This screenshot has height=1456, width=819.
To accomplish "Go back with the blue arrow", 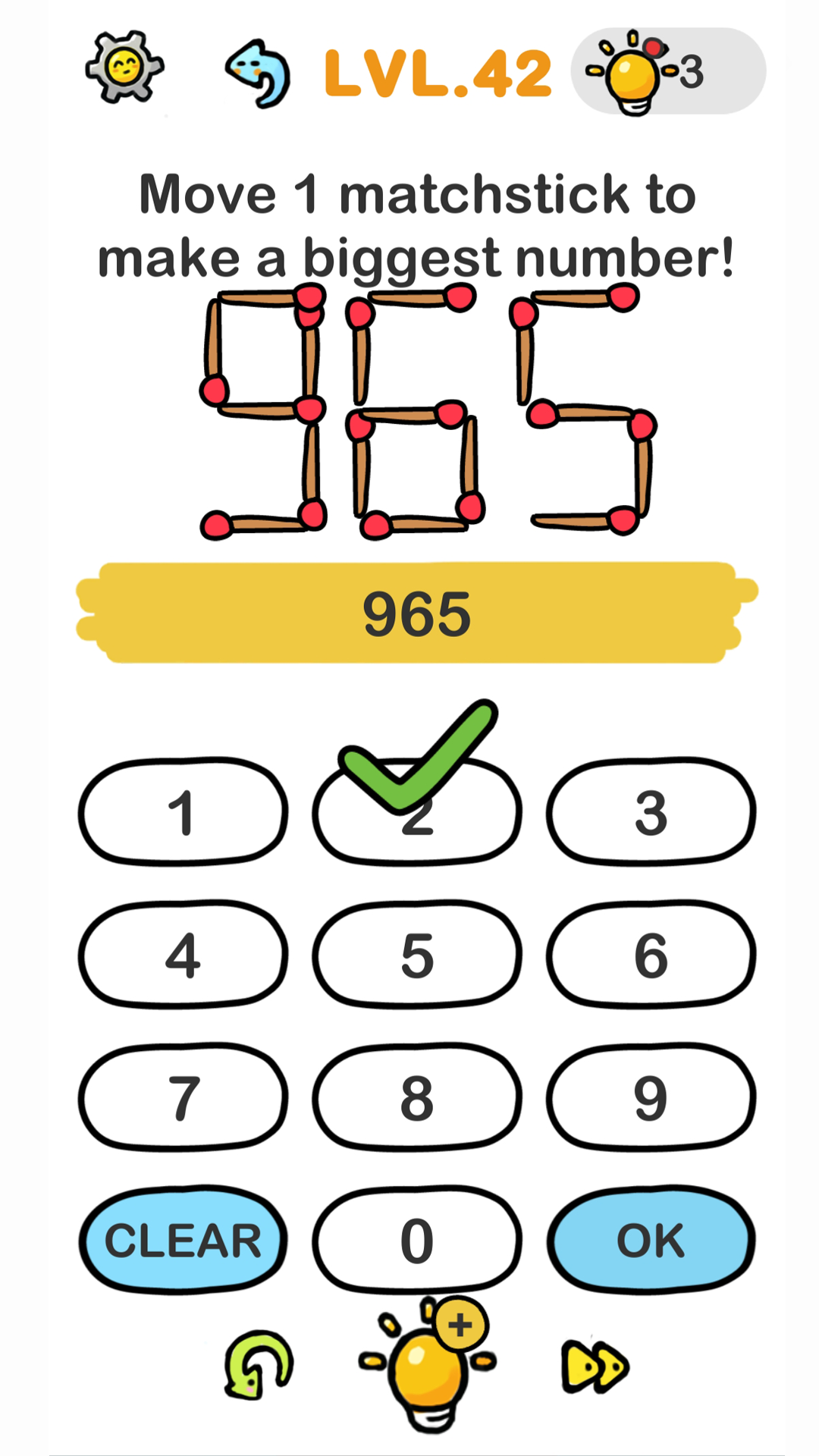I will coord(259,74).
